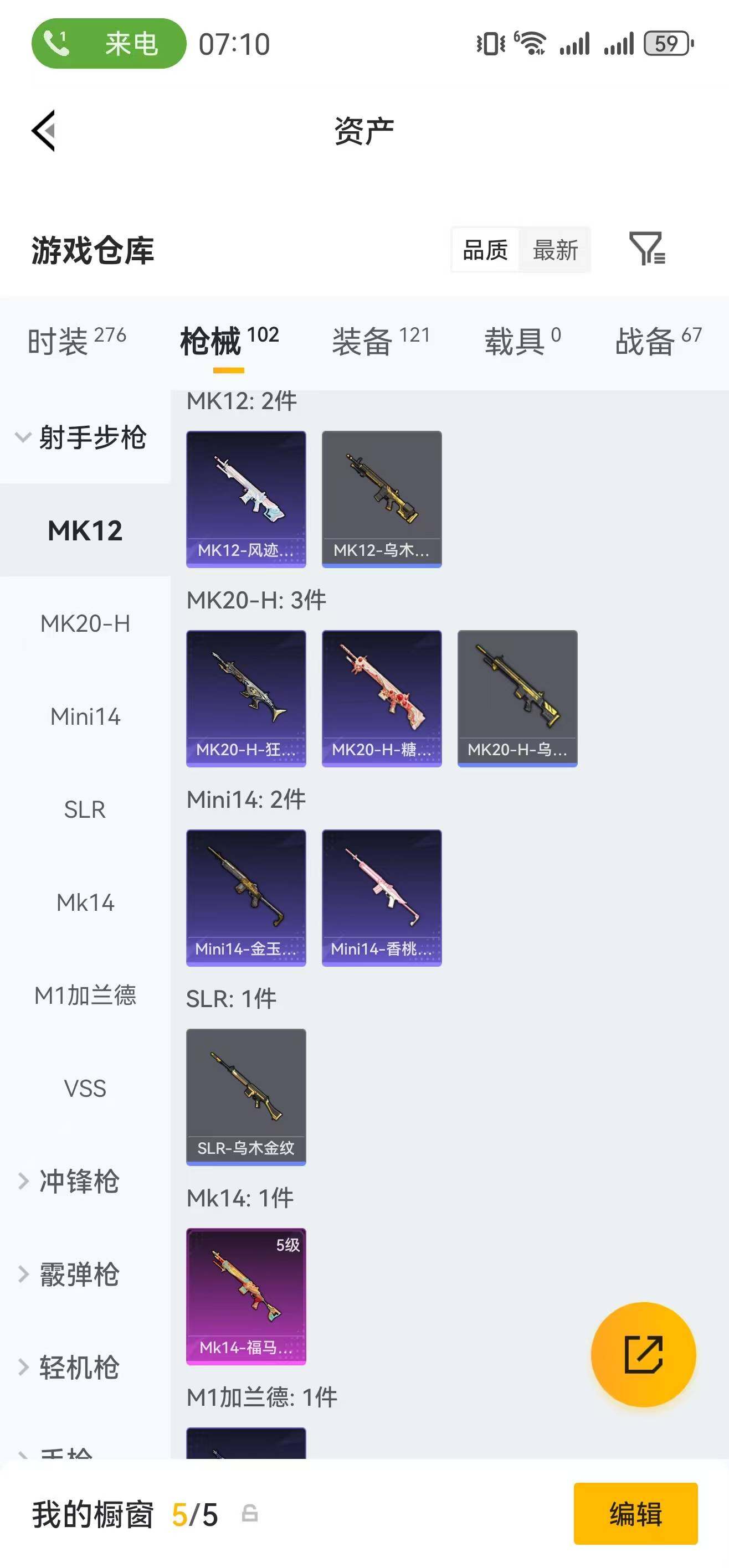Switch to the 时装 tab
The height and width of the screenshot is (1568, 729).
[76, 341]
